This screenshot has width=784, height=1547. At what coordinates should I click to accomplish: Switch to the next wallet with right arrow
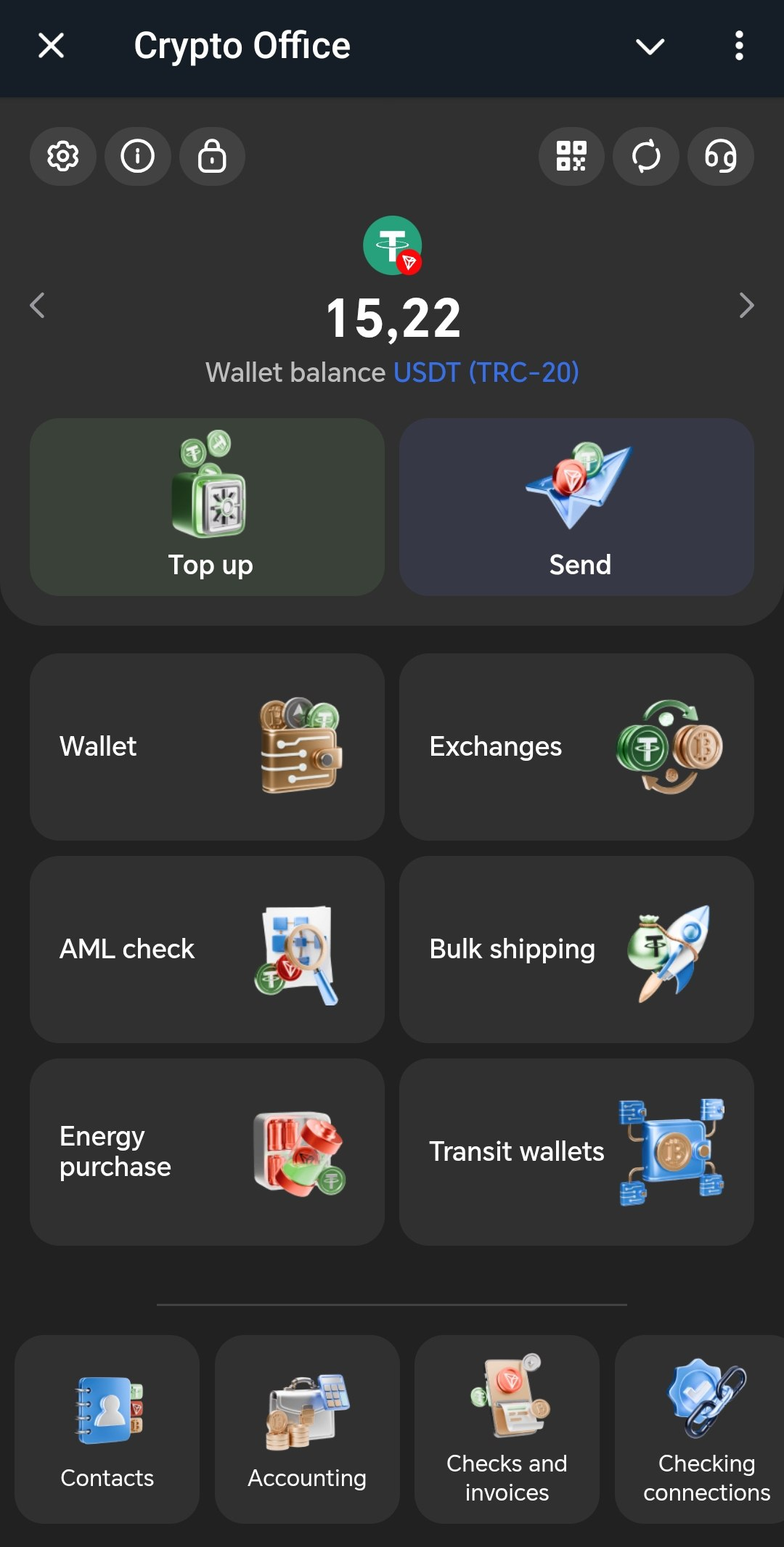click(746, 306)
